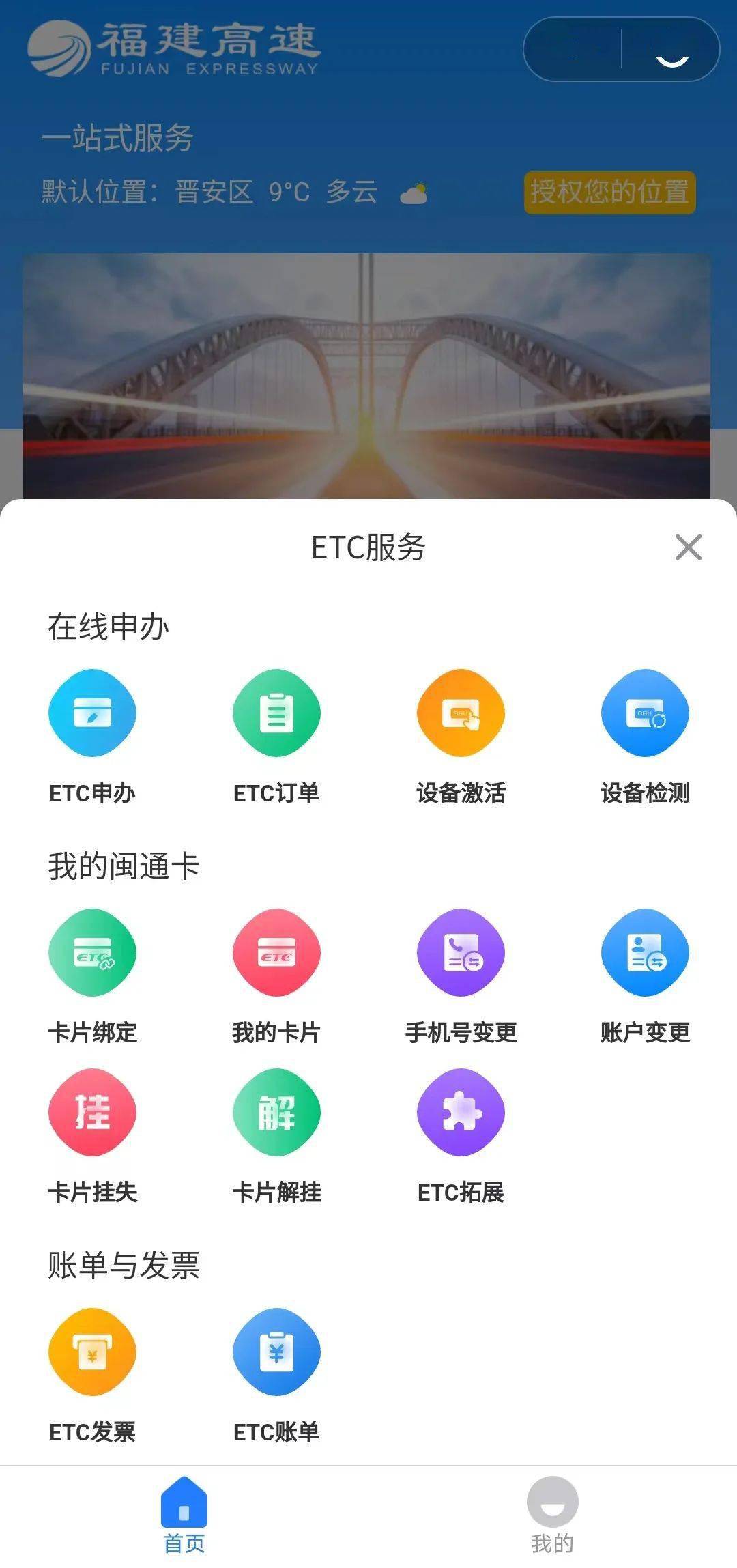Open the ETC拓展 extension puzzle icon

point(461,1111)
